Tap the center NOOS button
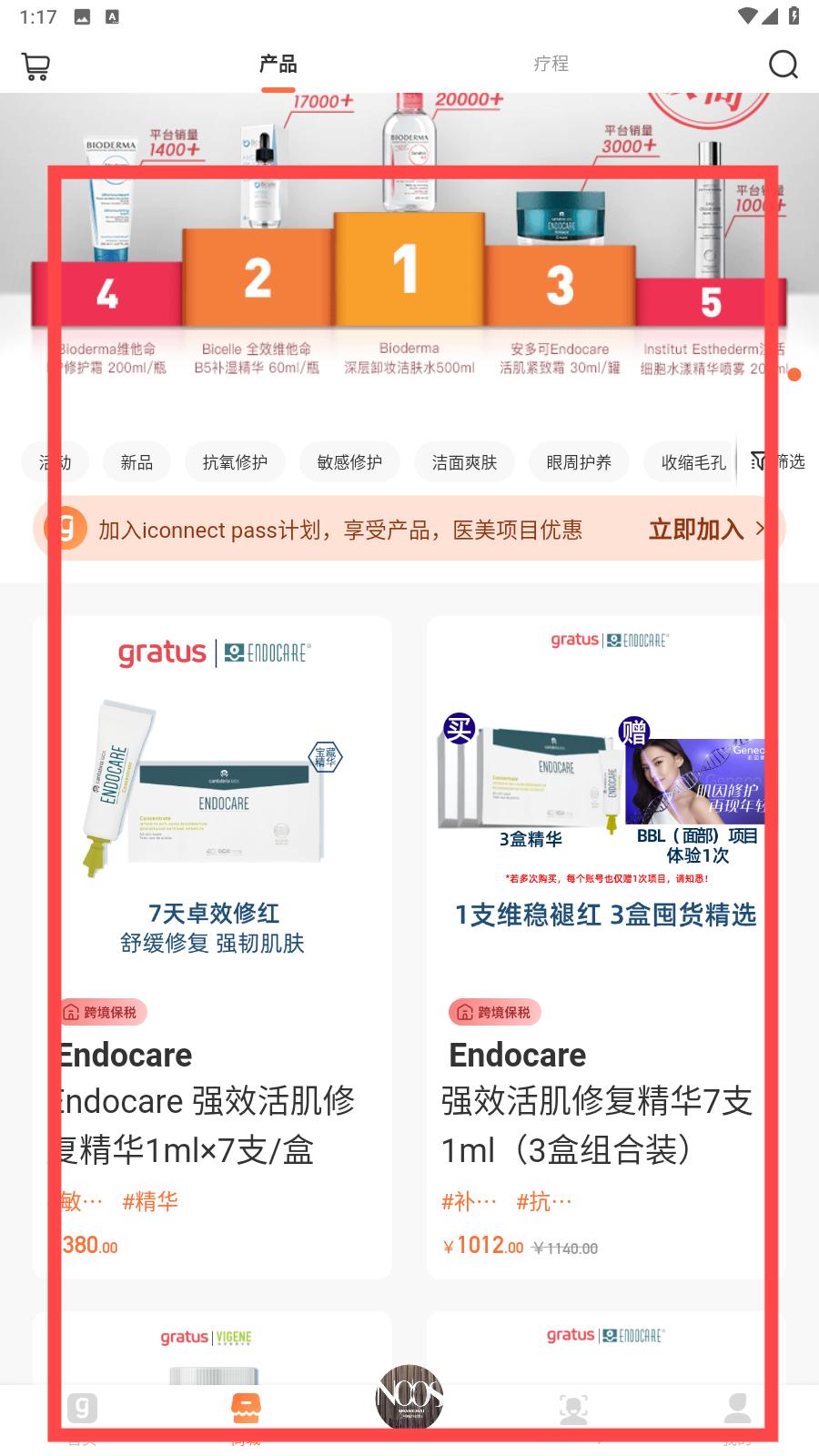 [x=409, y=1398]
